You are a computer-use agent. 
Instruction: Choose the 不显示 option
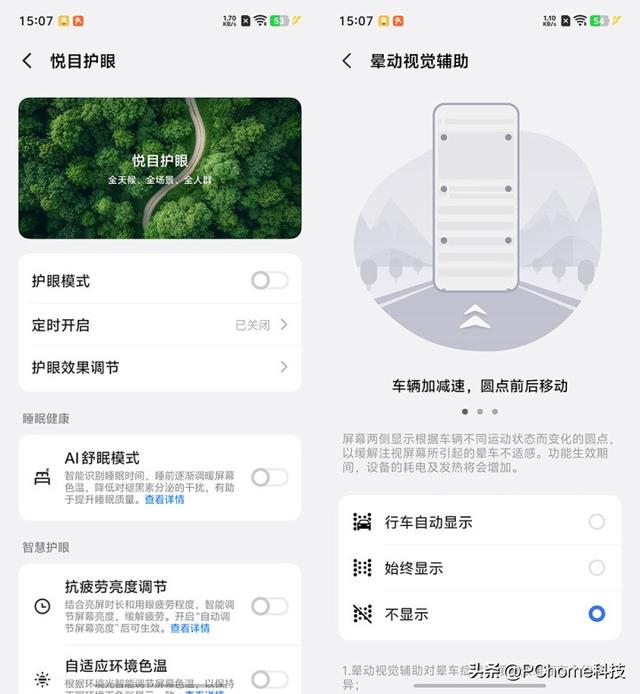597,614
